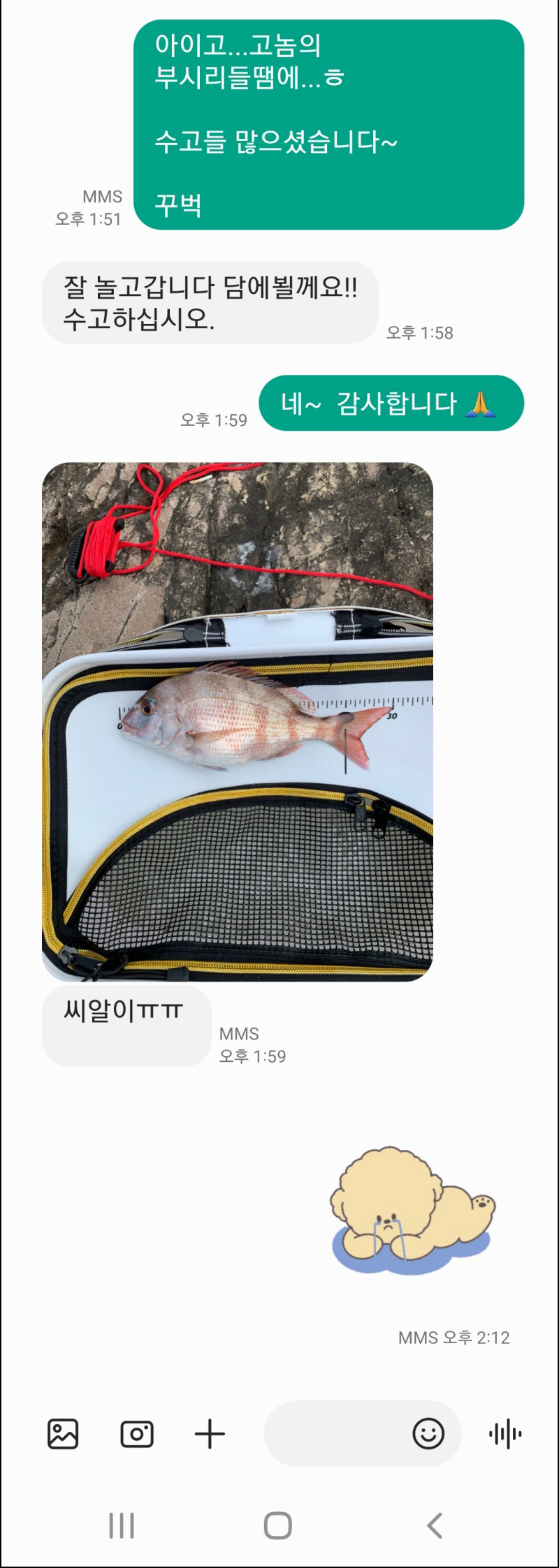Open the gallery image picker icon
Image resolution: width=559 pixels, height=1568 pixels.
(63, 1434)
